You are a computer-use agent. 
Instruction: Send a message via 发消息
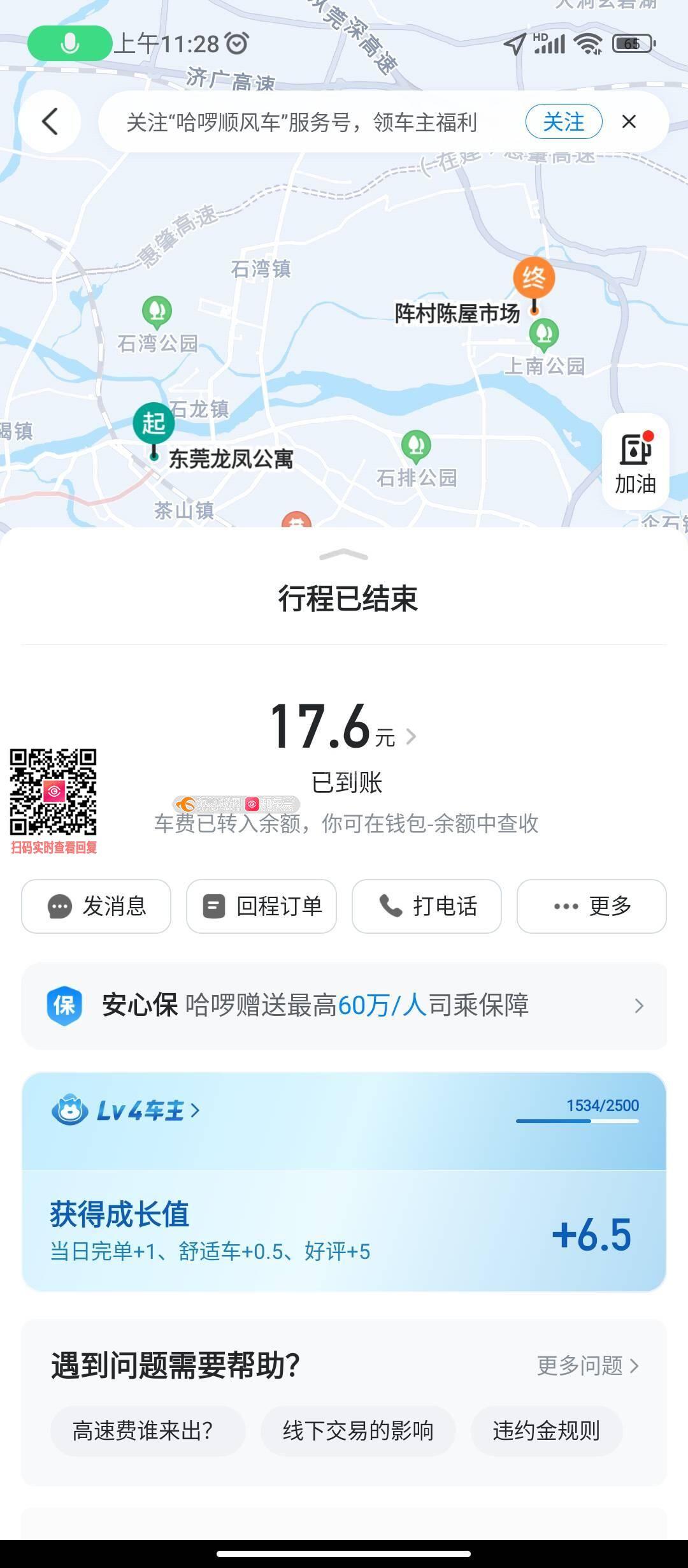click(x=96, y=906)
